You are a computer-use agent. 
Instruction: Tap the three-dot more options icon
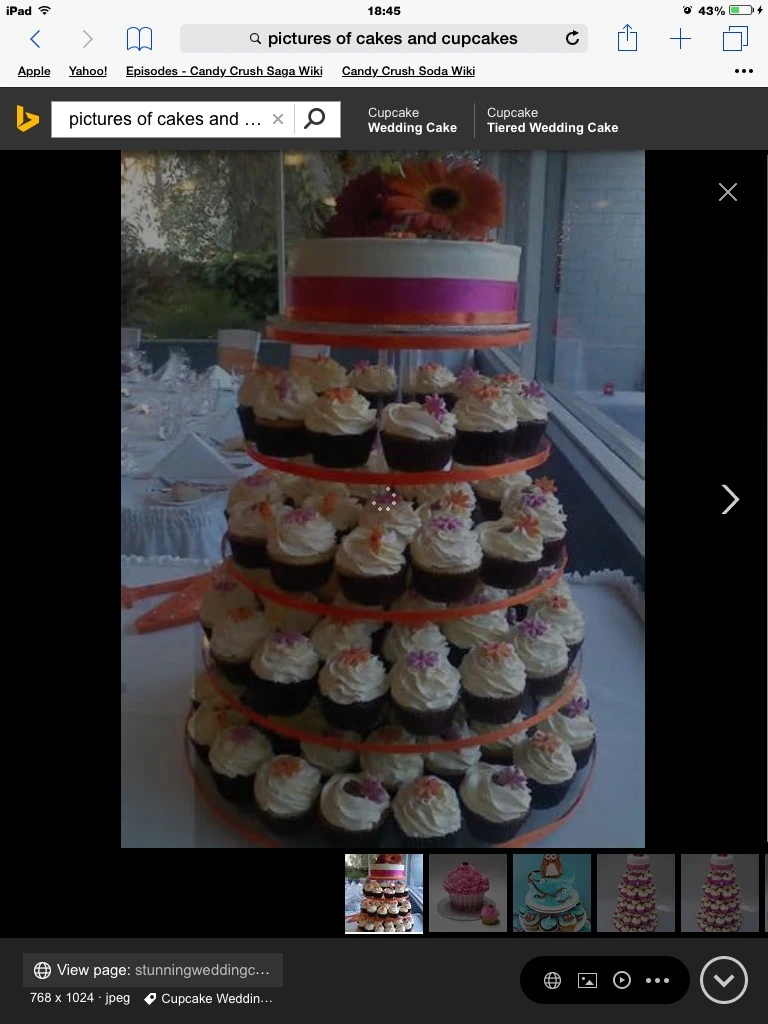(x=658, y=980)
